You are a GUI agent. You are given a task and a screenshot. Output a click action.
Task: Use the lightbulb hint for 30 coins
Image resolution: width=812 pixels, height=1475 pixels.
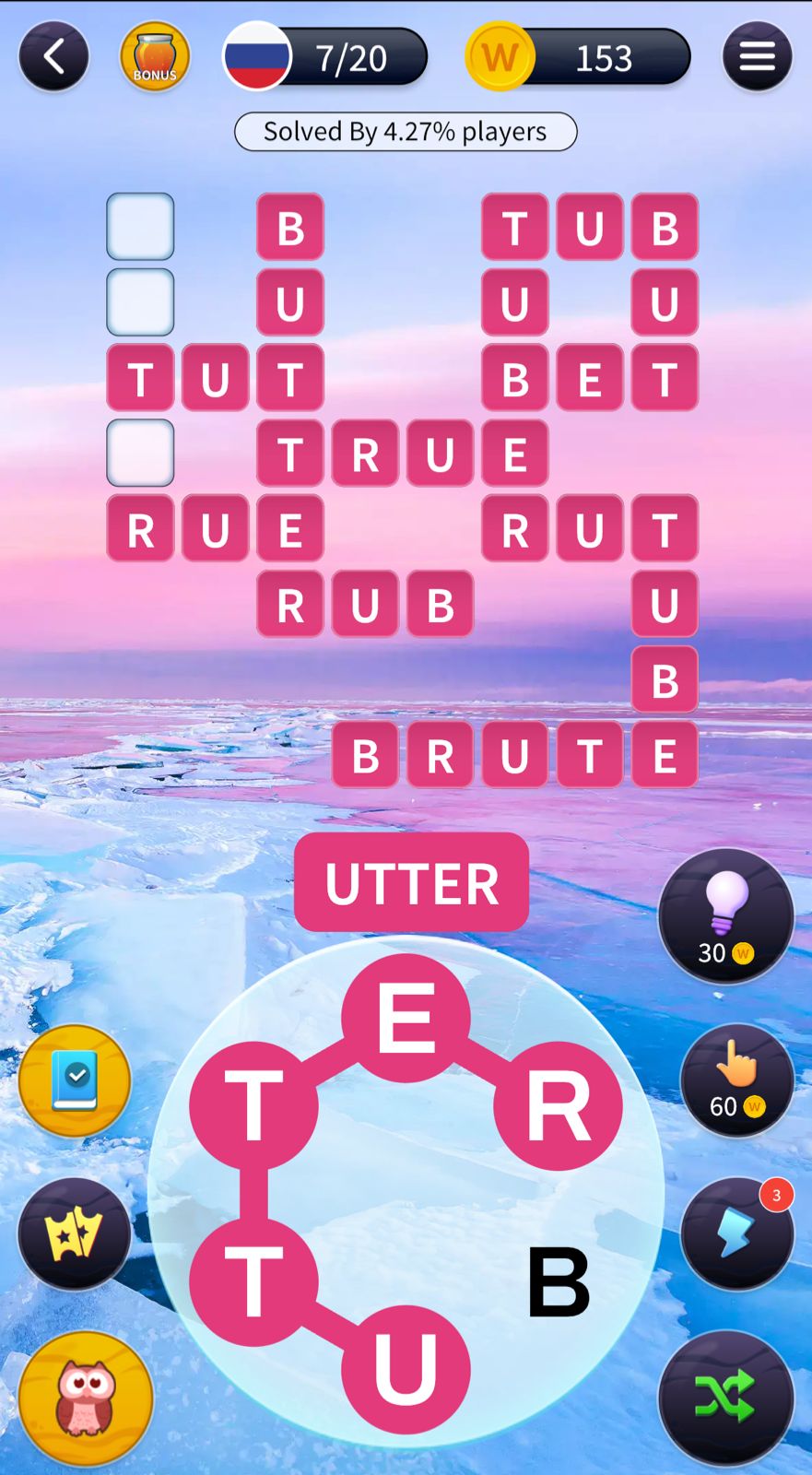(x=725, y=916)
